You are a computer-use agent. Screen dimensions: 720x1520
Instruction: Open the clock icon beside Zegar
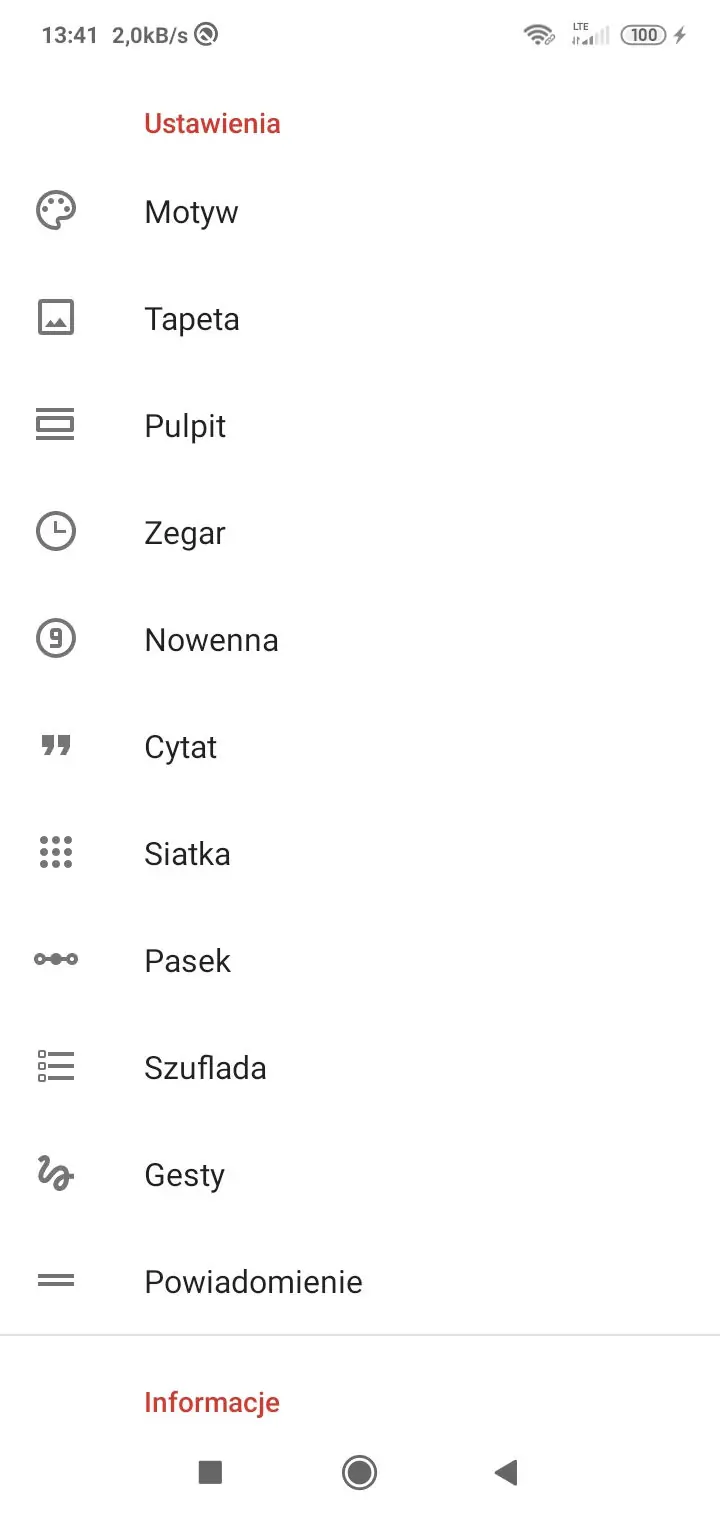pos(57,532)
